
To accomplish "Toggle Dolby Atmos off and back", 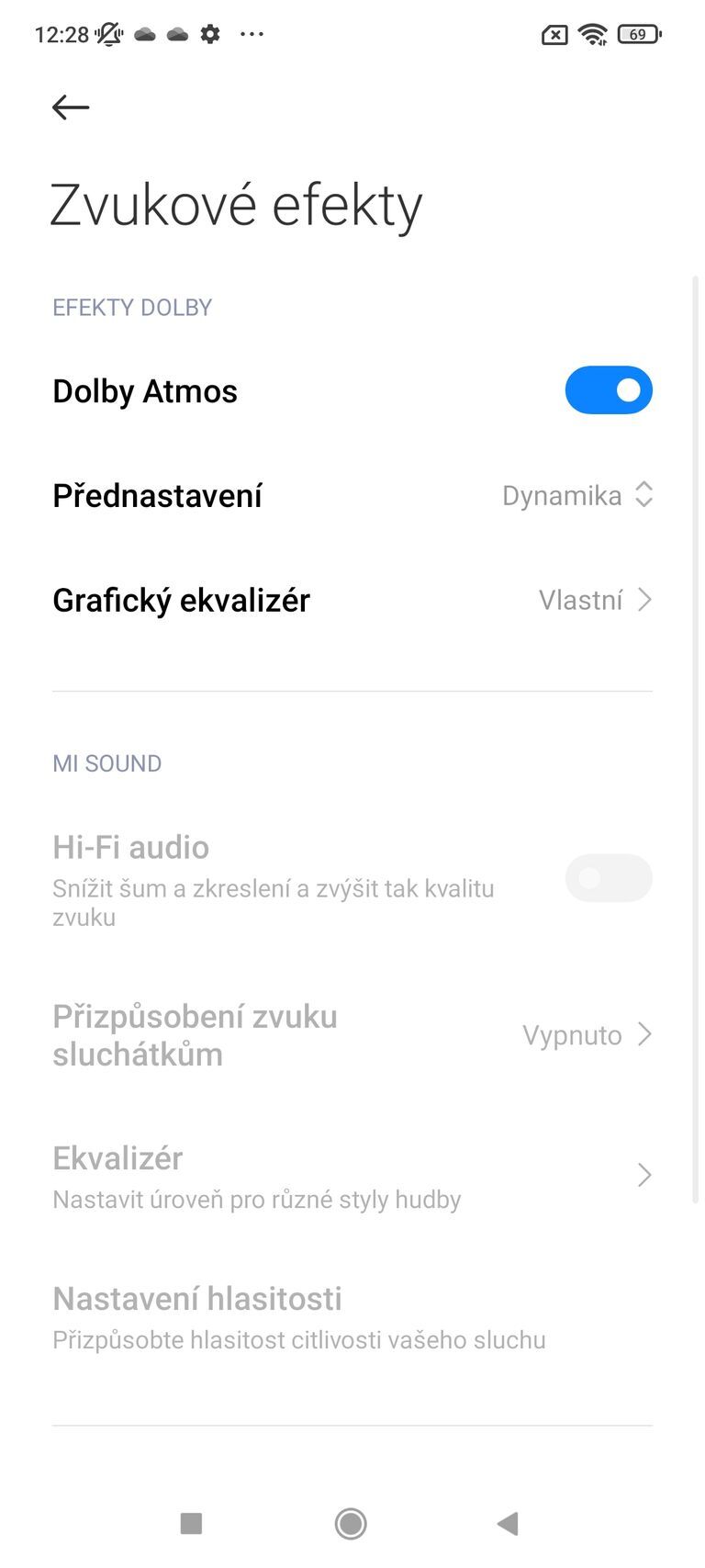I will click(x=609, y=389).
